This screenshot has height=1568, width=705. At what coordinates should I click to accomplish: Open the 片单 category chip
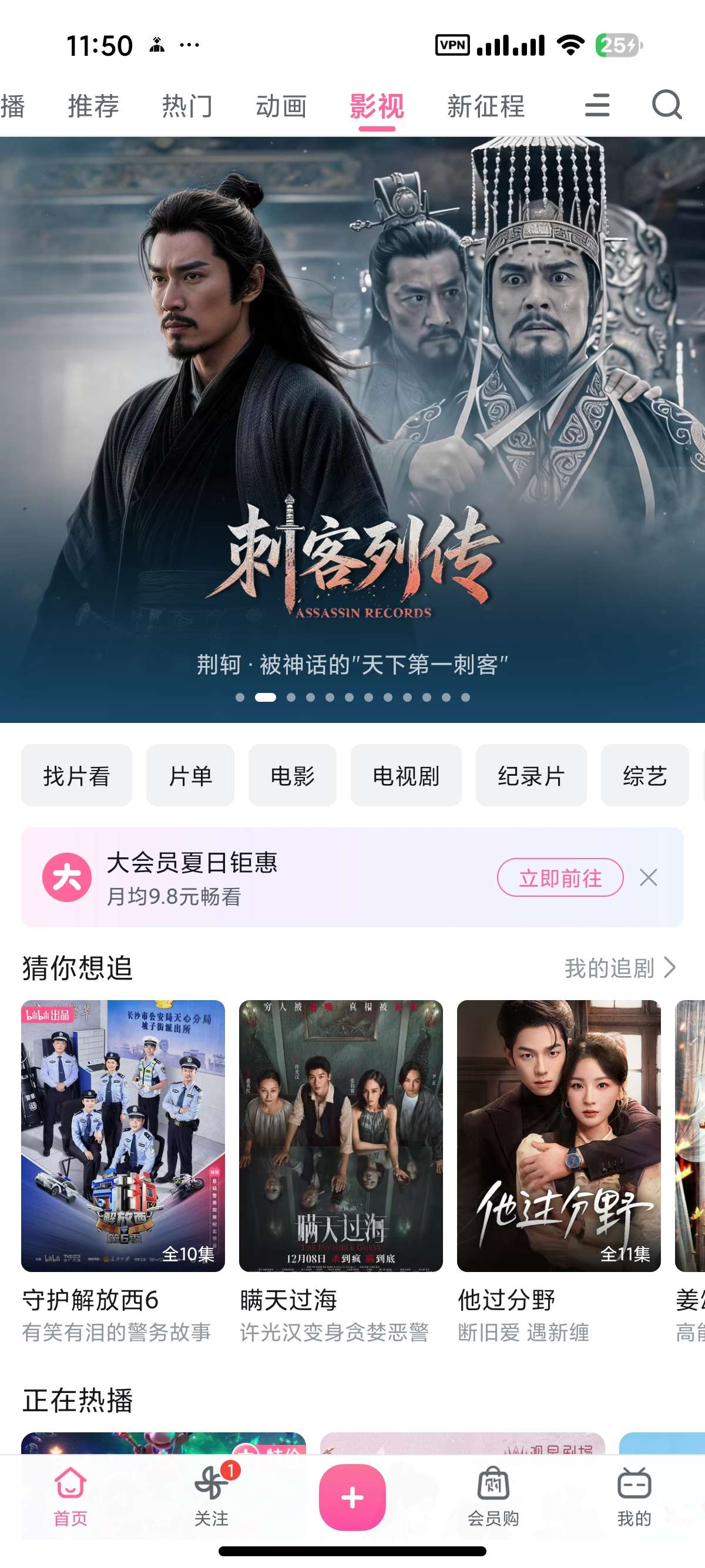pos(190,775)
